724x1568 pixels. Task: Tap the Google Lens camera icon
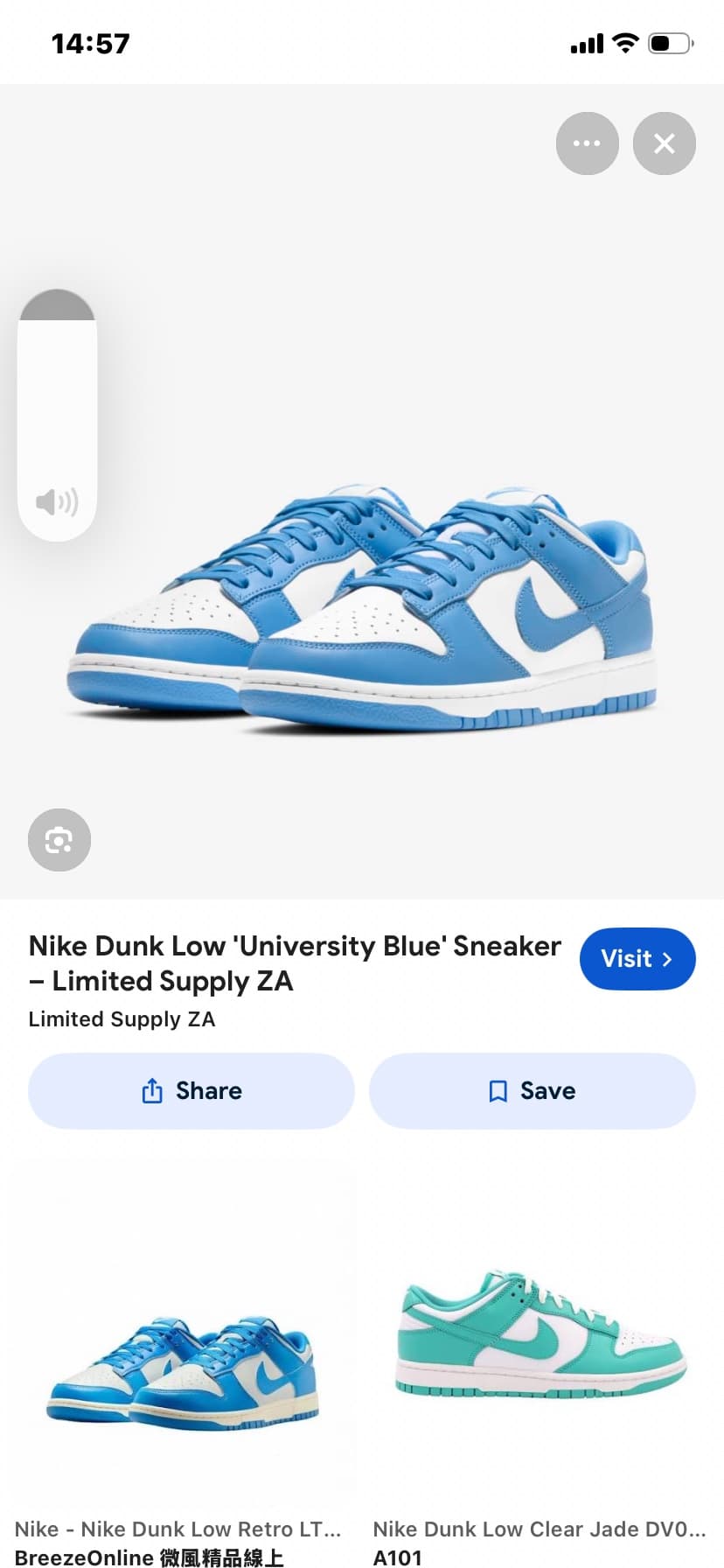(59, 840)
